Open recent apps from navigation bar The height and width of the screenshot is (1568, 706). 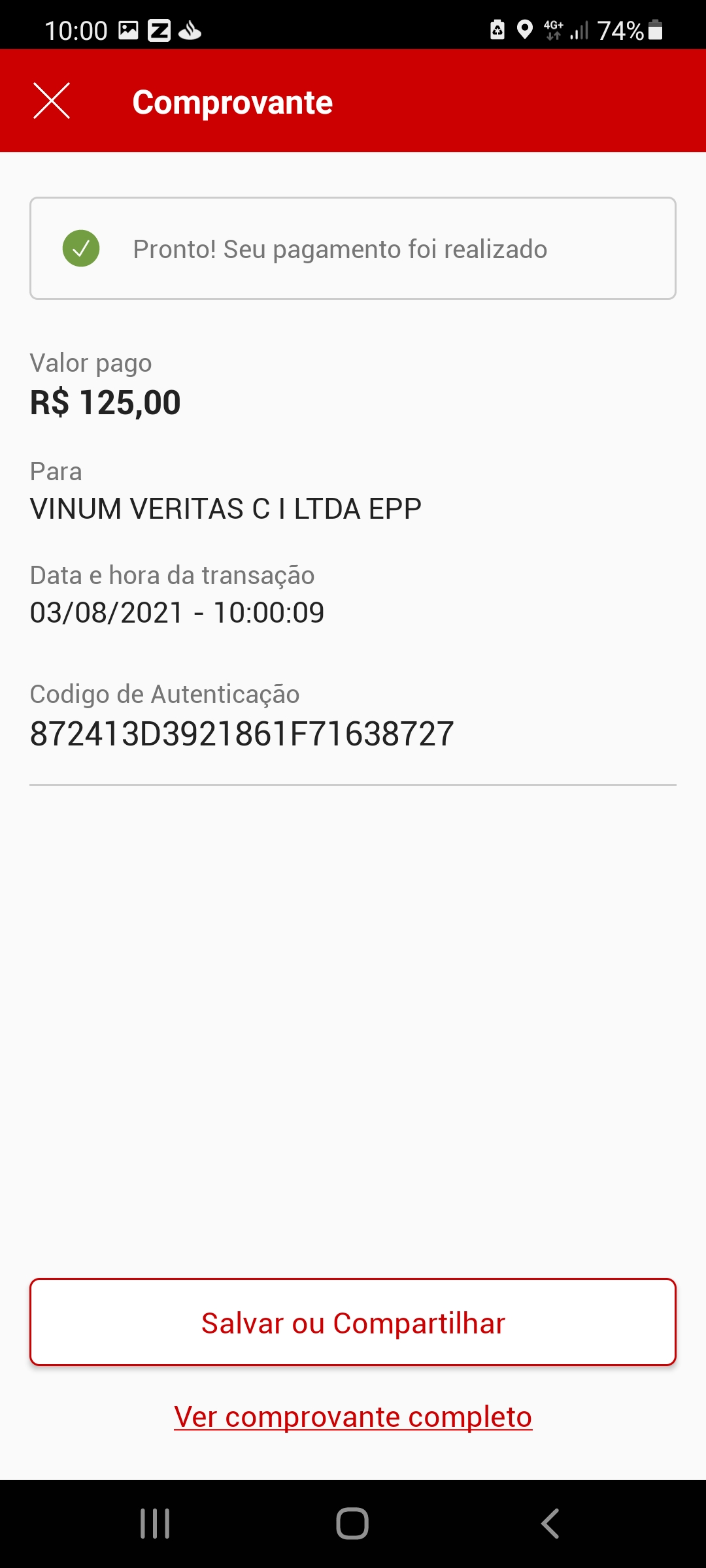pyautogui.click(x=155, y=1524)
